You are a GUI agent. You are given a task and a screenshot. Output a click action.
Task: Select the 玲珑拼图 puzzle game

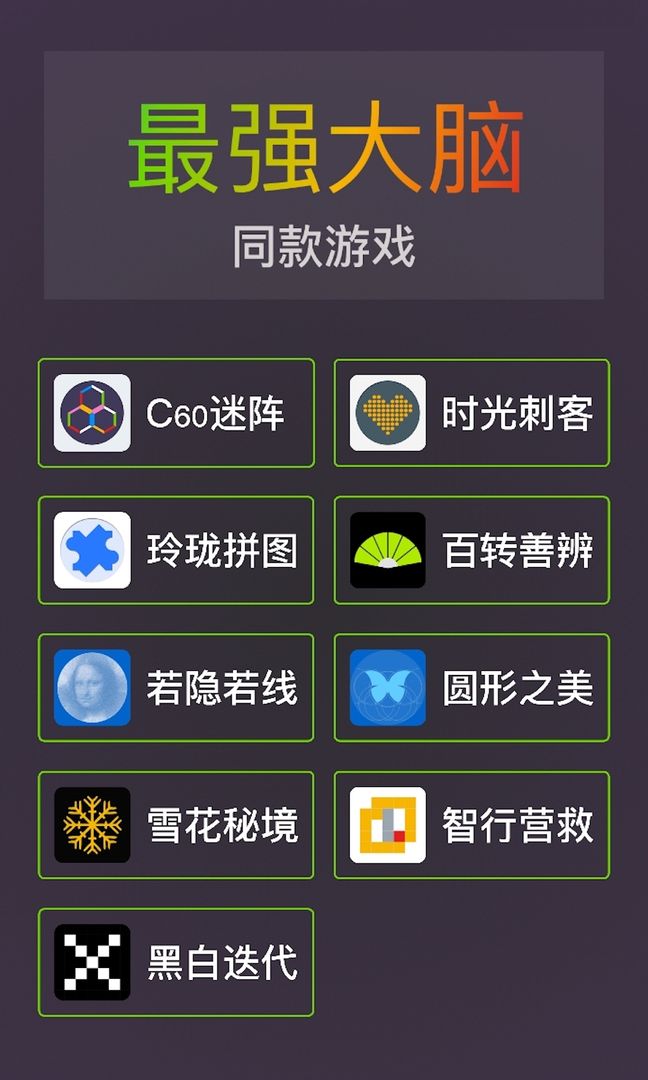[x=176, y=550]
